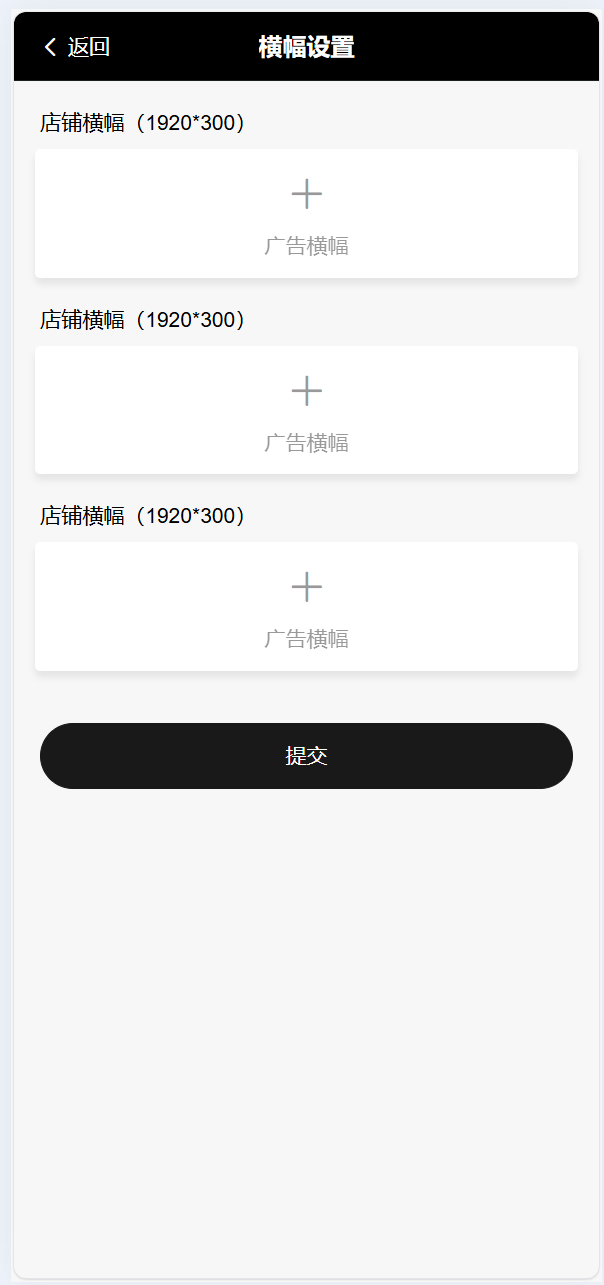Add image in the third 广告横幅 box

pos(306,606)
